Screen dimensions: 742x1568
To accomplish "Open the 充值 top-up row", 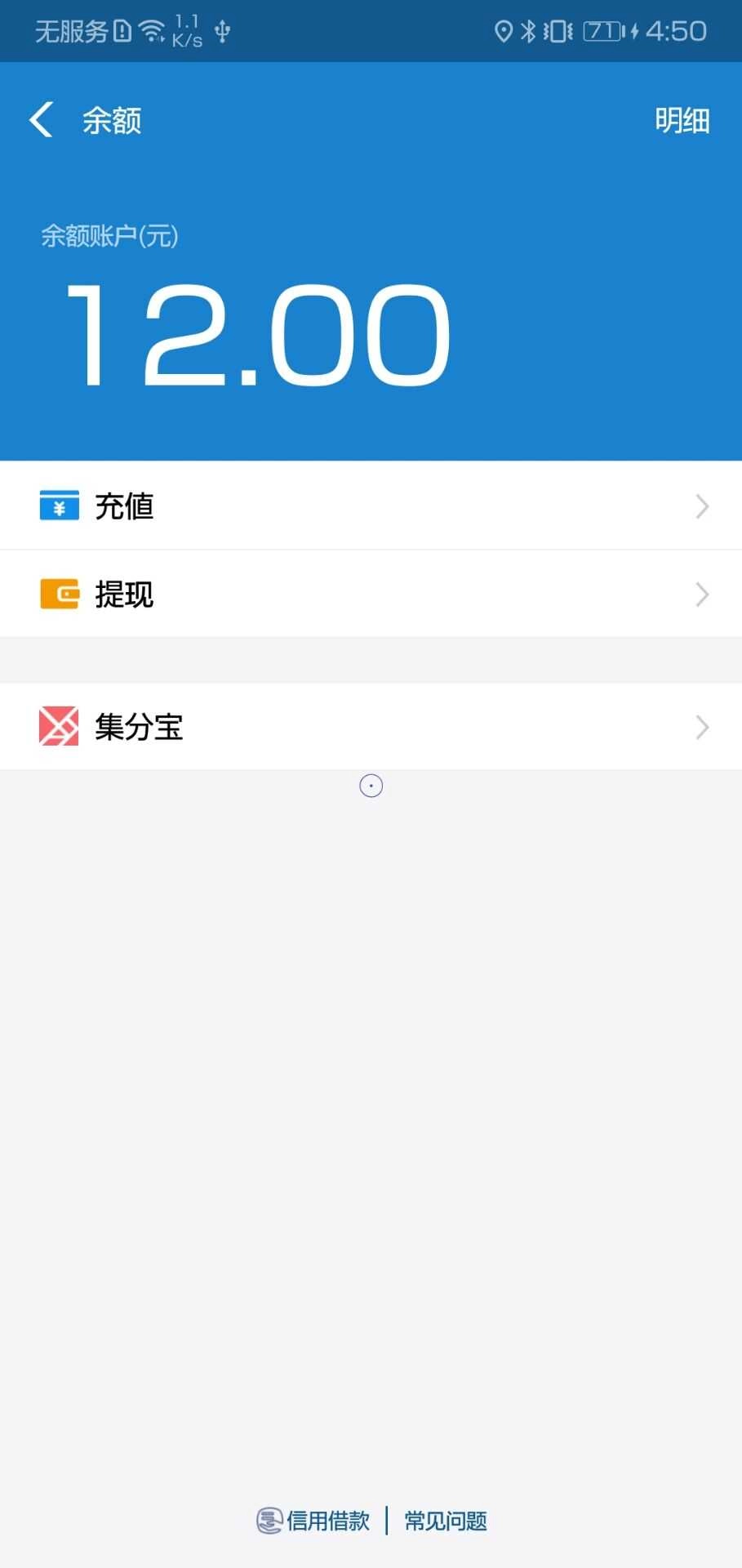I will coord(371,506).
